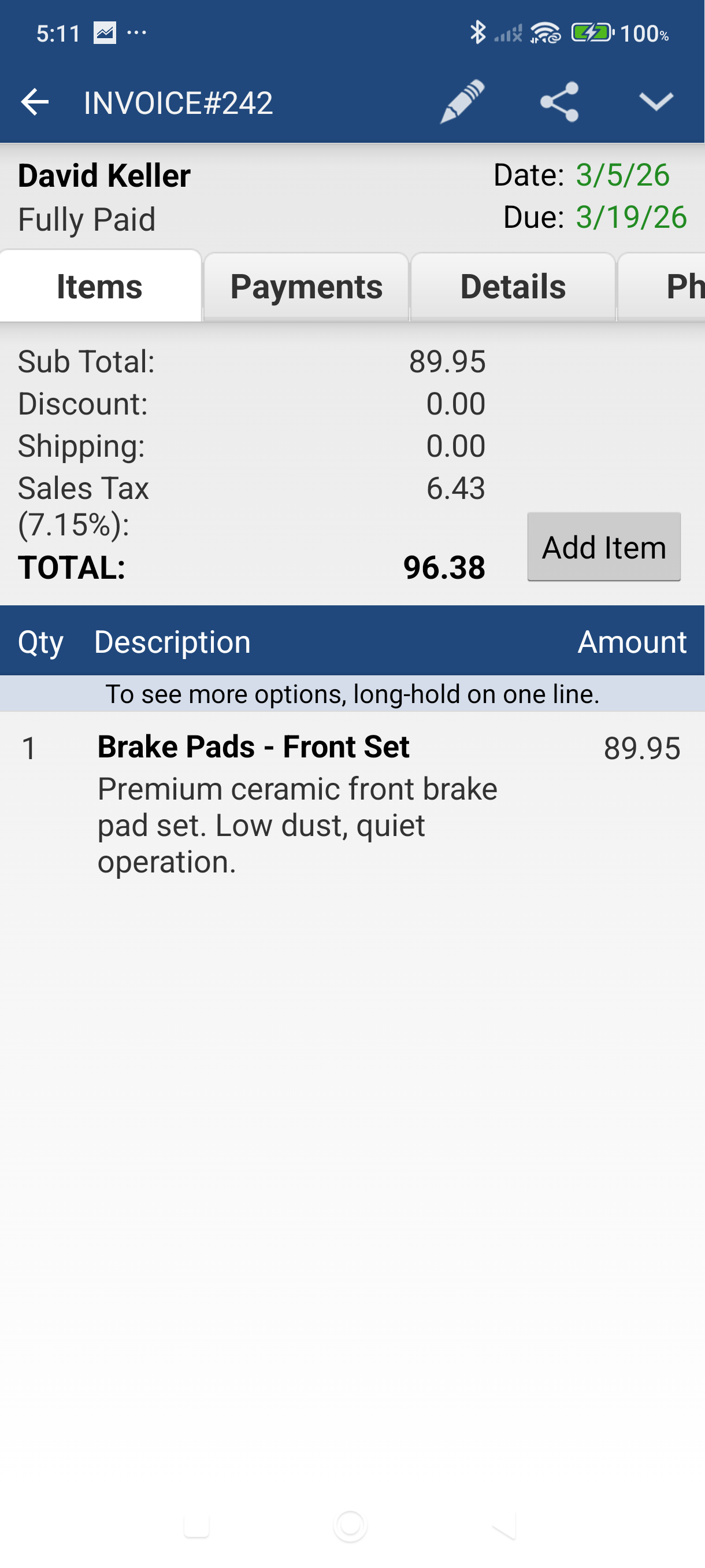The height and width of the screenshot is (1568, 705).
Task: Navigate back with the arrow icon
Action: (x=34, y=102)
